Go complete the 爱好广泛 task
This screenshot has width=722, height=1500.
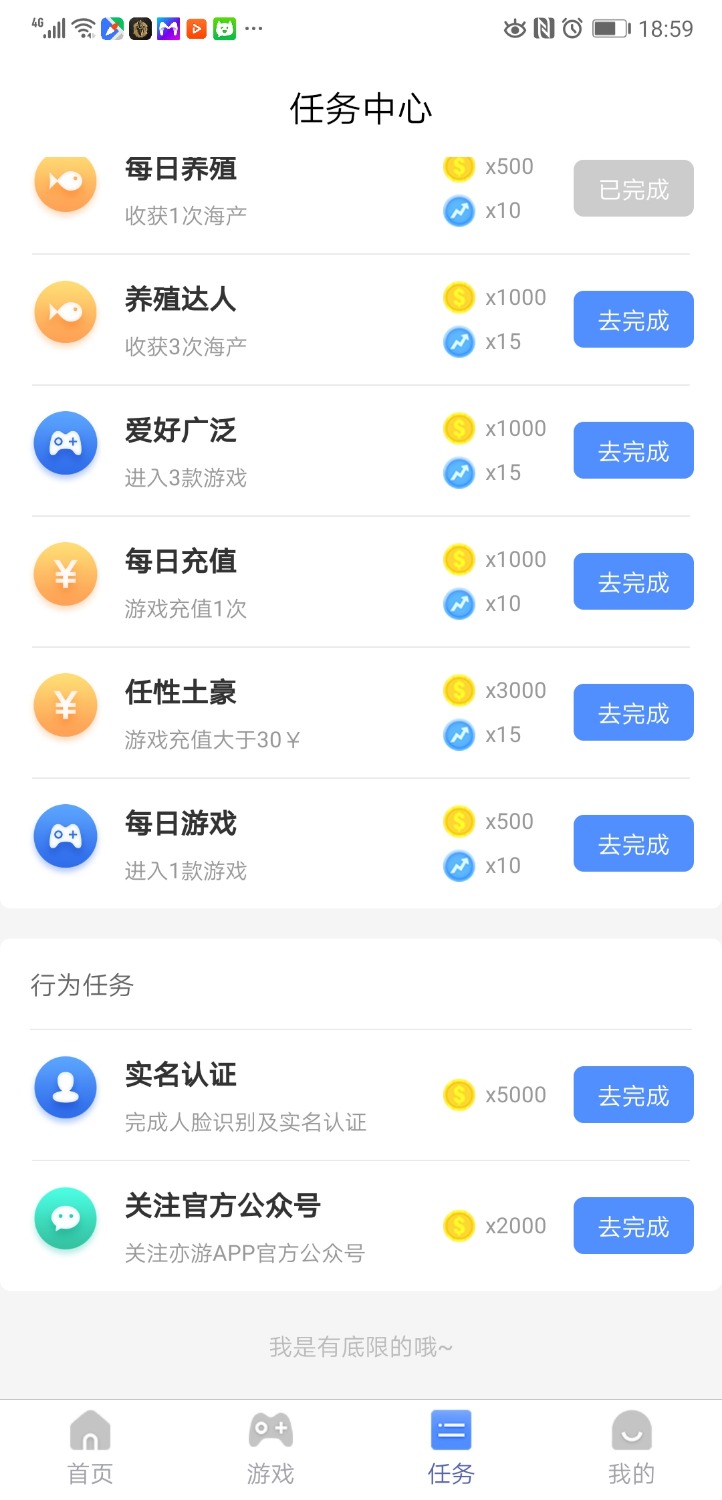click(x=633, y=451)
